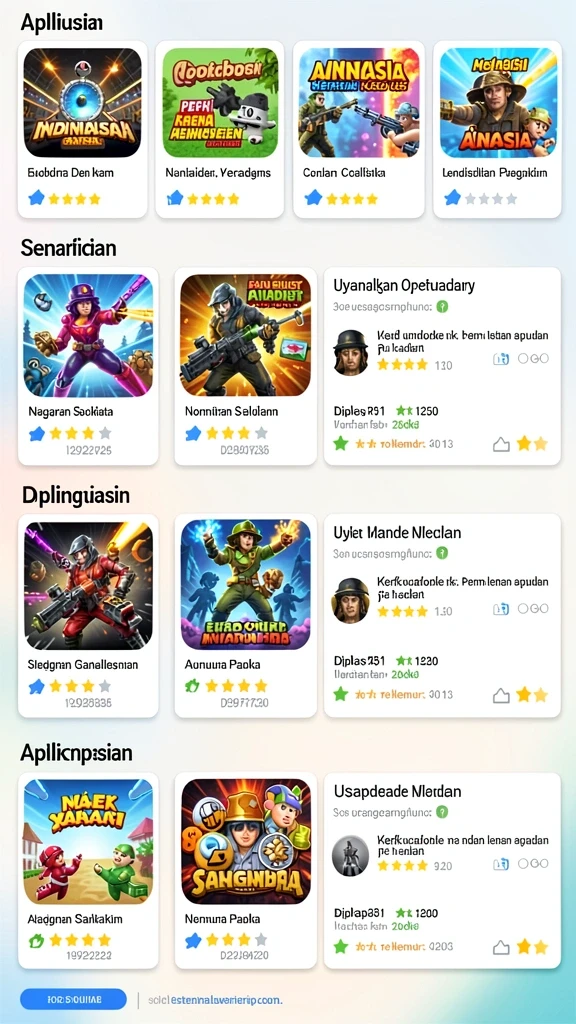Tap the blue button at the bottom
Viewport: 576px width, 1024px height.
tap(73, 999)
